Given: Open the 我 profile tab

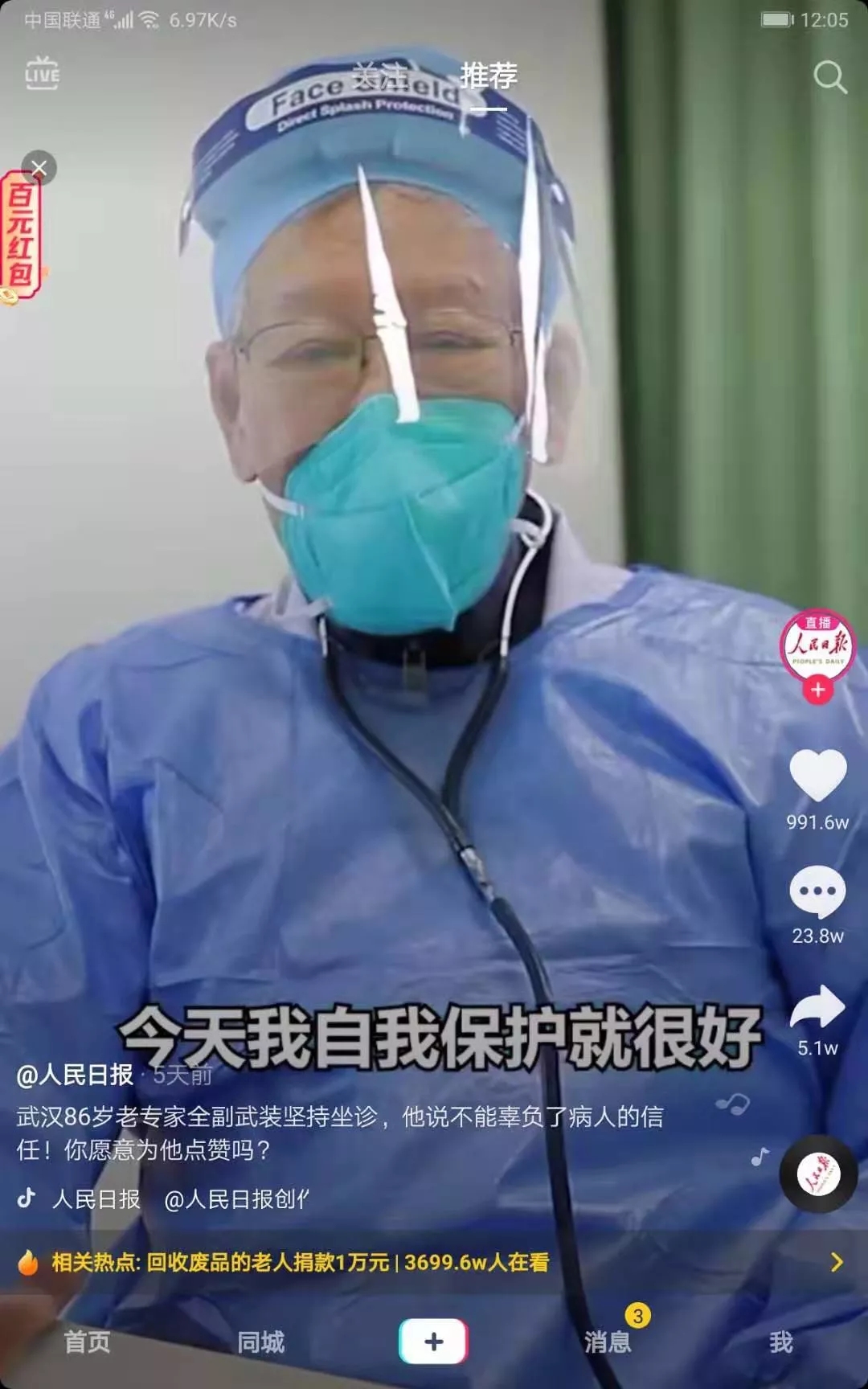Looking at the screenshot, I should click(781, 1342).
